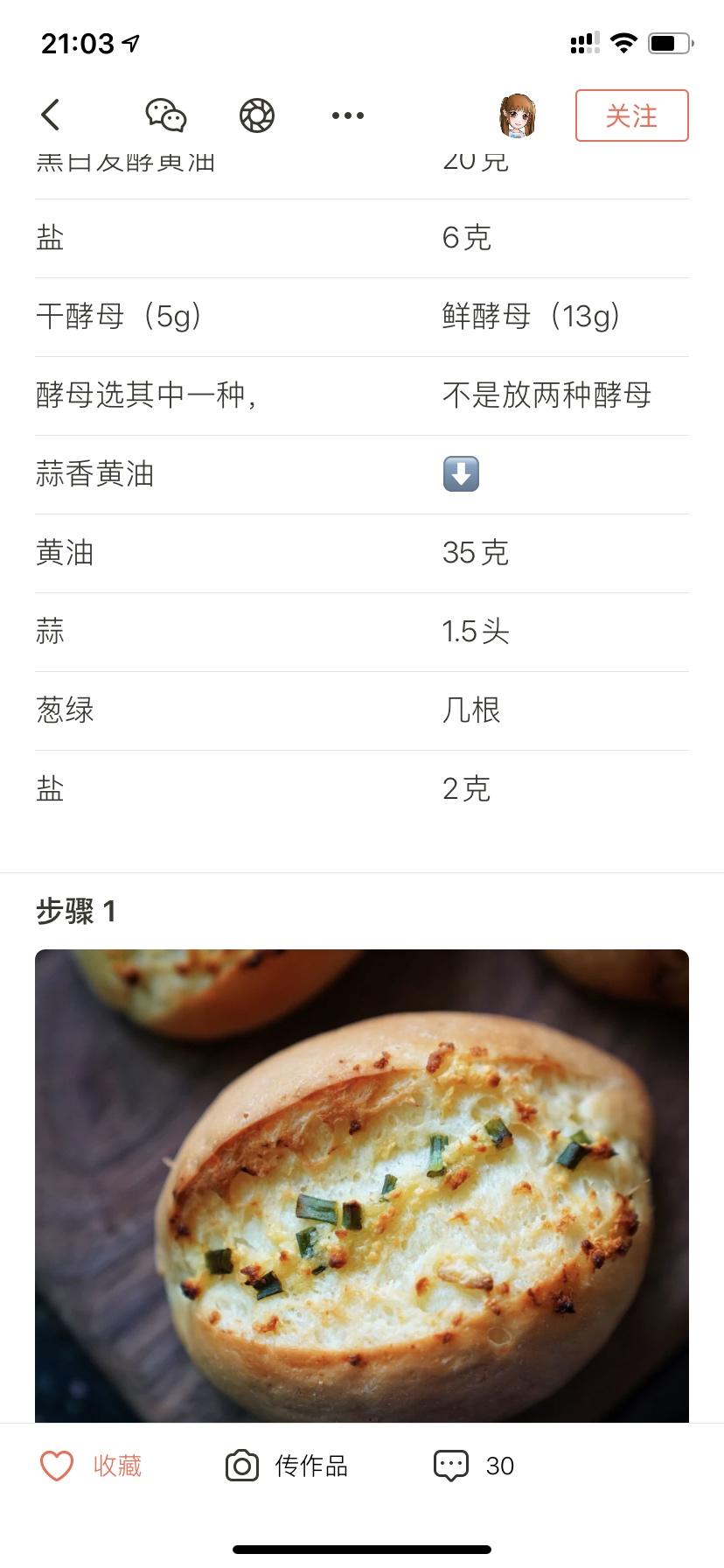Share recipe via WeChat icon
The image size is (724, 1568).
(x=165, y=115)
